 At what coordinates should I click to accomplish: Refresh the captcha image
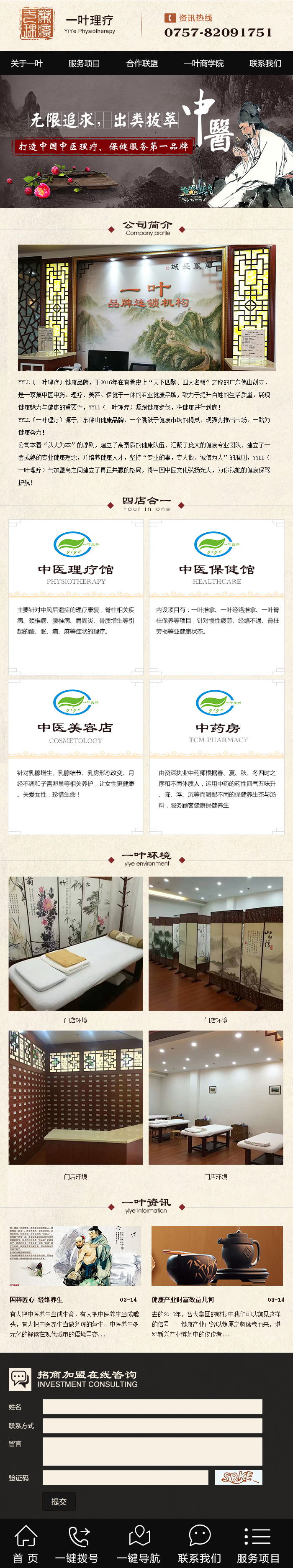(x=238, y=1477)
